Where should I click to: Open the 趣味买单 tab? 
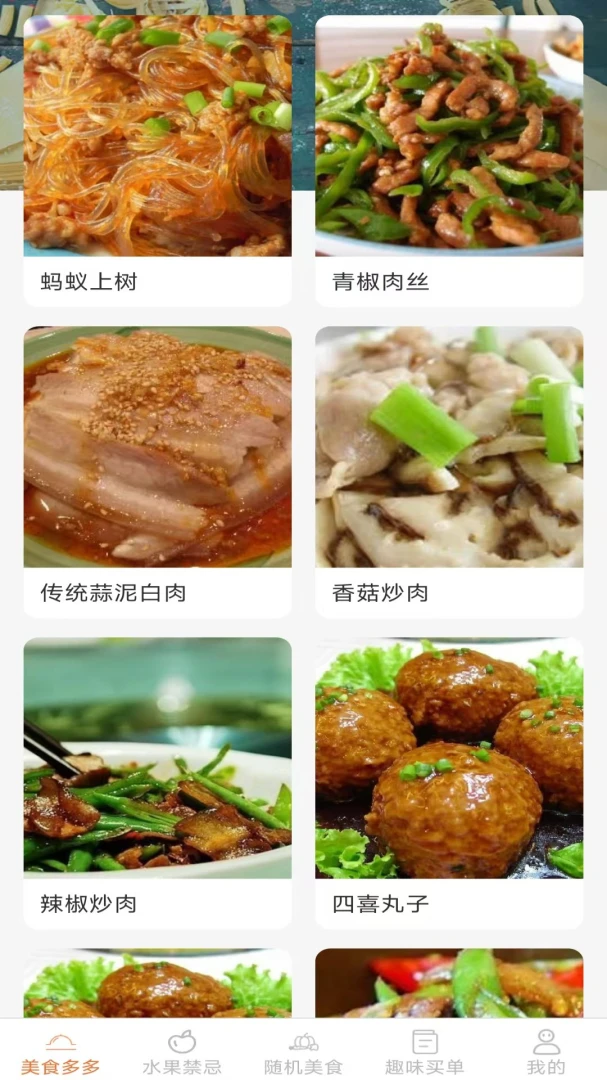pos(424,1052)
